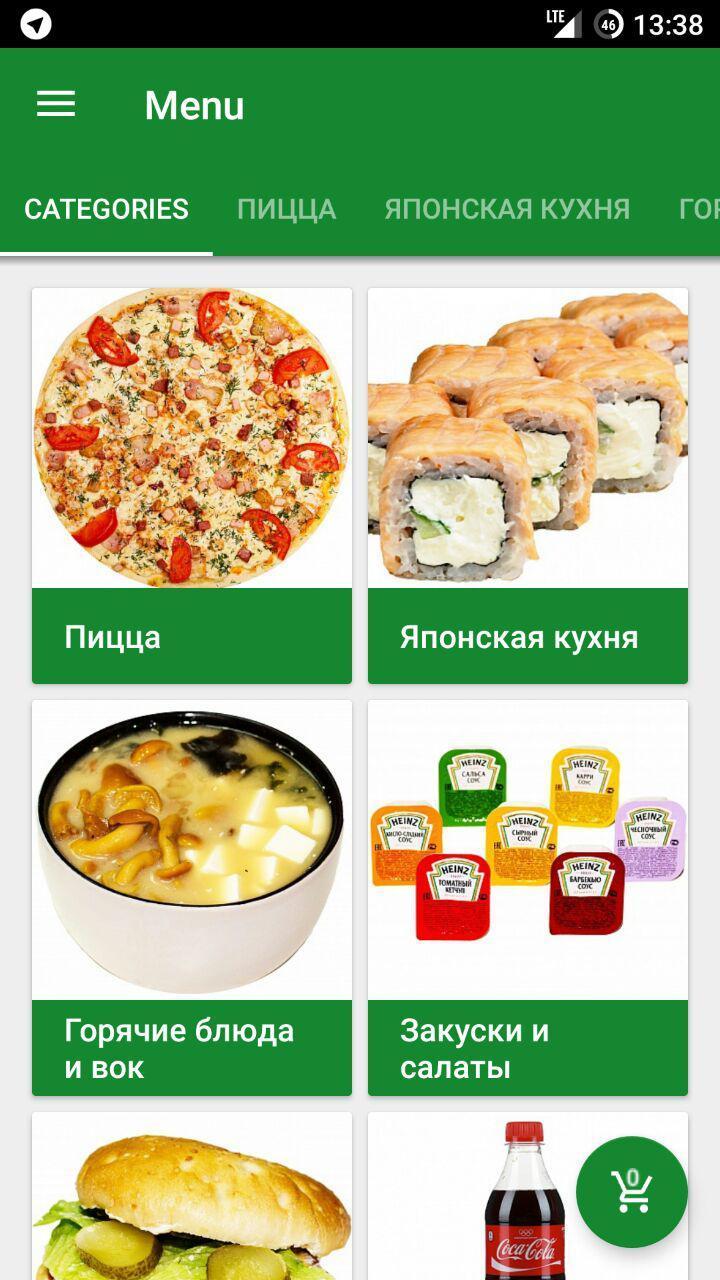720x1280 pixels.
Task: Switch to the Пицца tab
Action: (x=286, y=209)
